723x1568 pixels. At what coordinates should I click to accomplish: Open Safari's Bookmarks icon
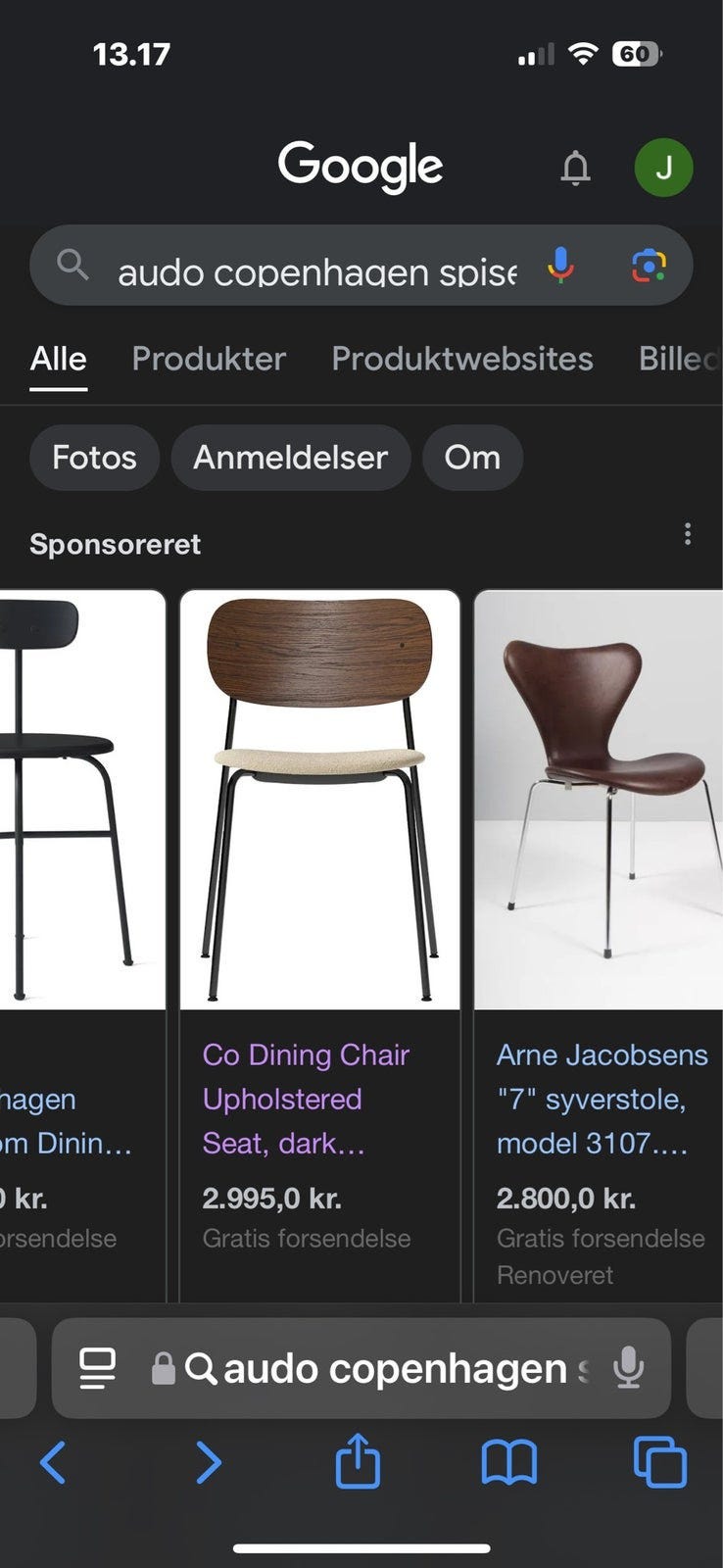pyautogui.click(x=510, y=1462)
